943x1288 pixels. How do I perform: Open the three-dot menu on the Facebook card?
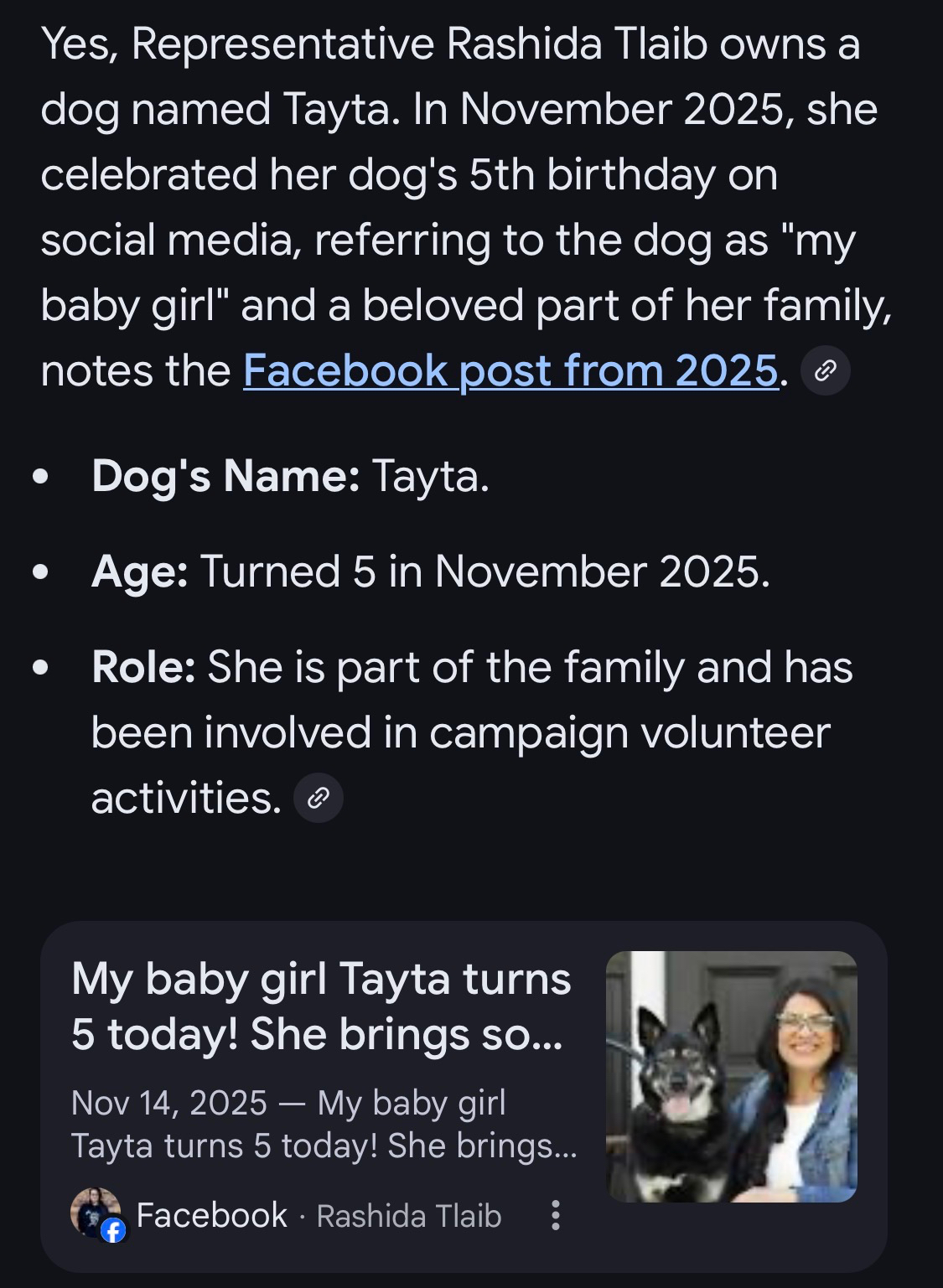555,1215
